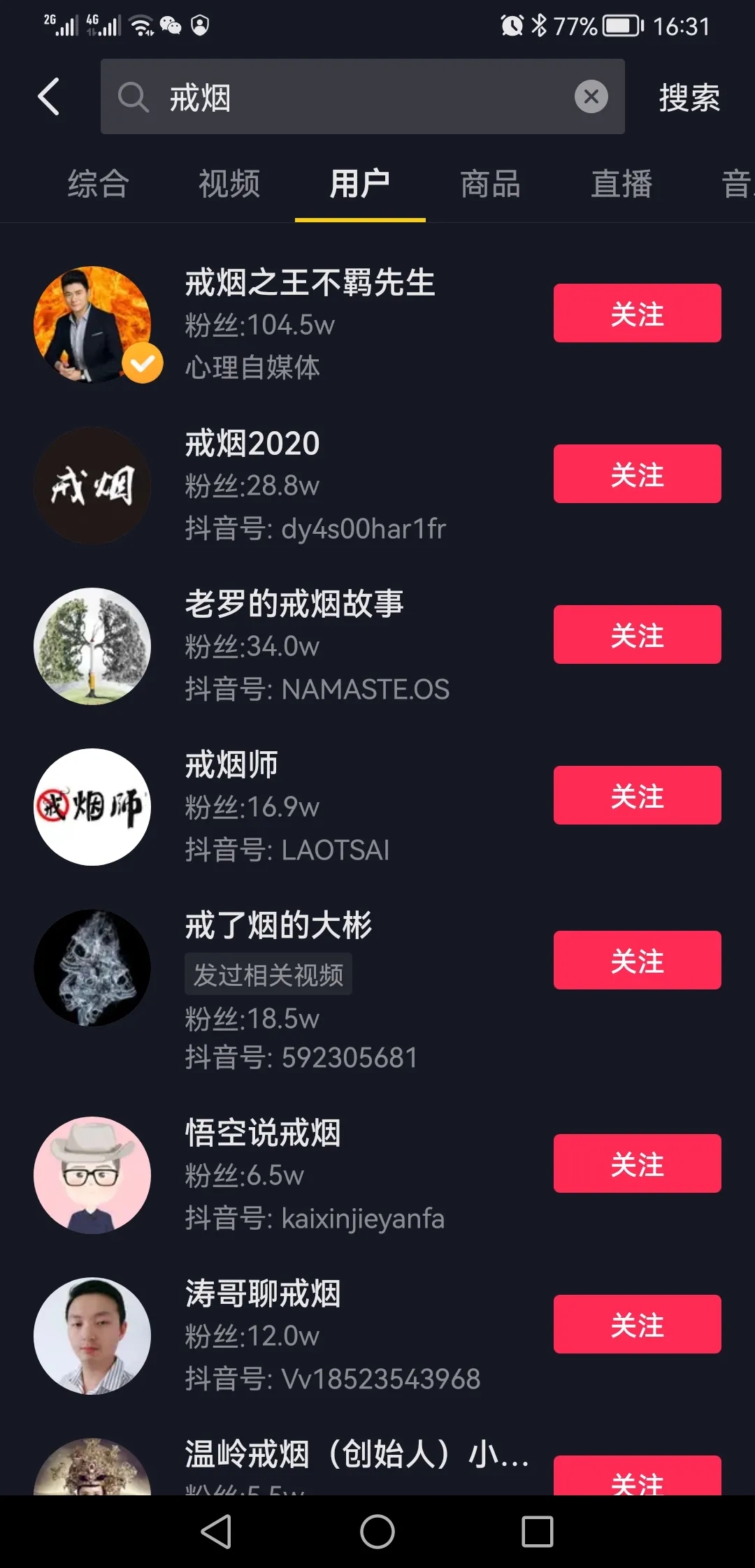Viewport: 755px width, 1568px height.
Task: Follow 戒了烟的大彬
Action: click(x=637, y=960)
